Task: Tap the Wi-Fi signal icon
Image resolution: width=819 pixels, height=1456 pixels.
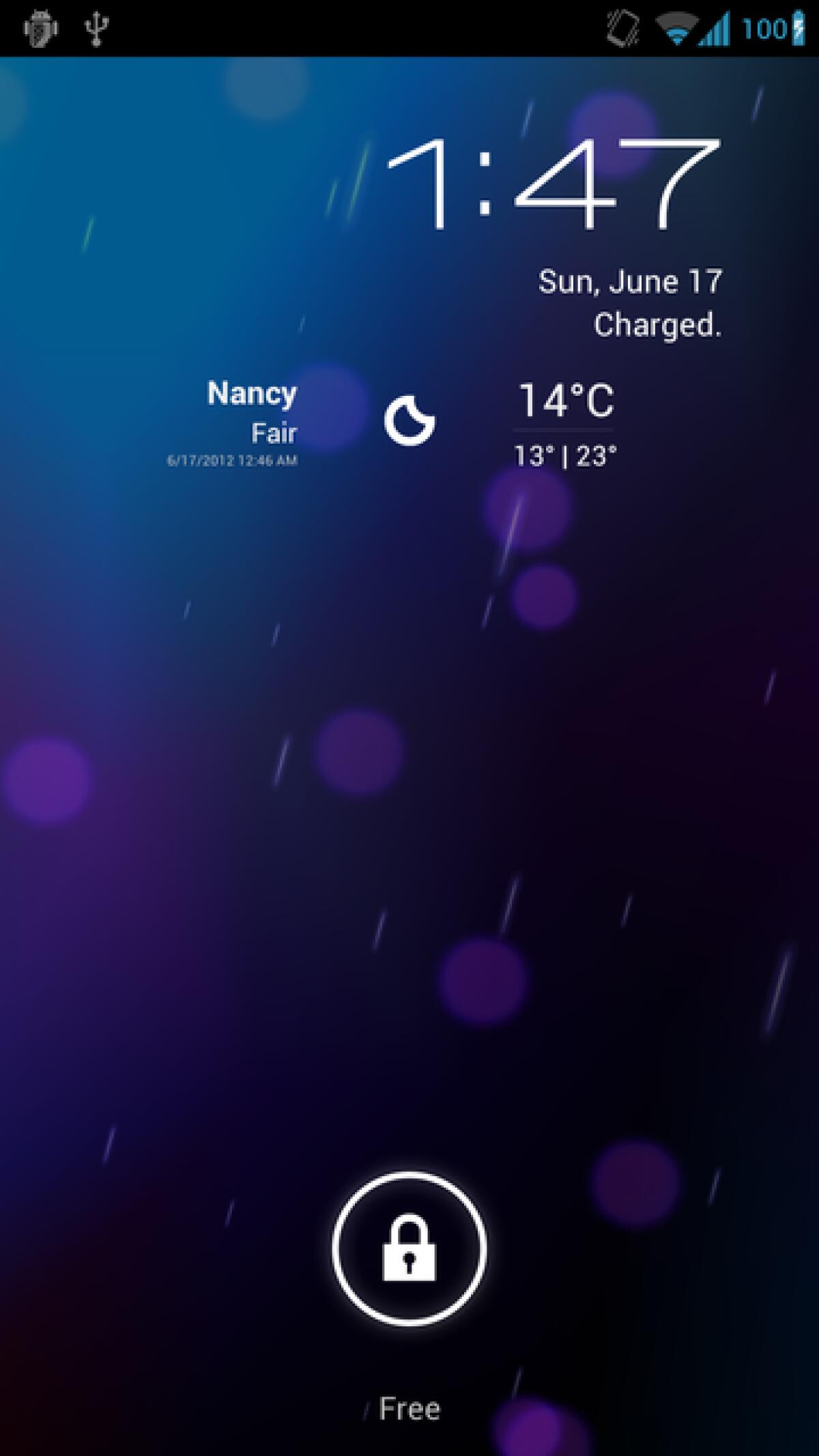Action: click(x=676, y=27)
